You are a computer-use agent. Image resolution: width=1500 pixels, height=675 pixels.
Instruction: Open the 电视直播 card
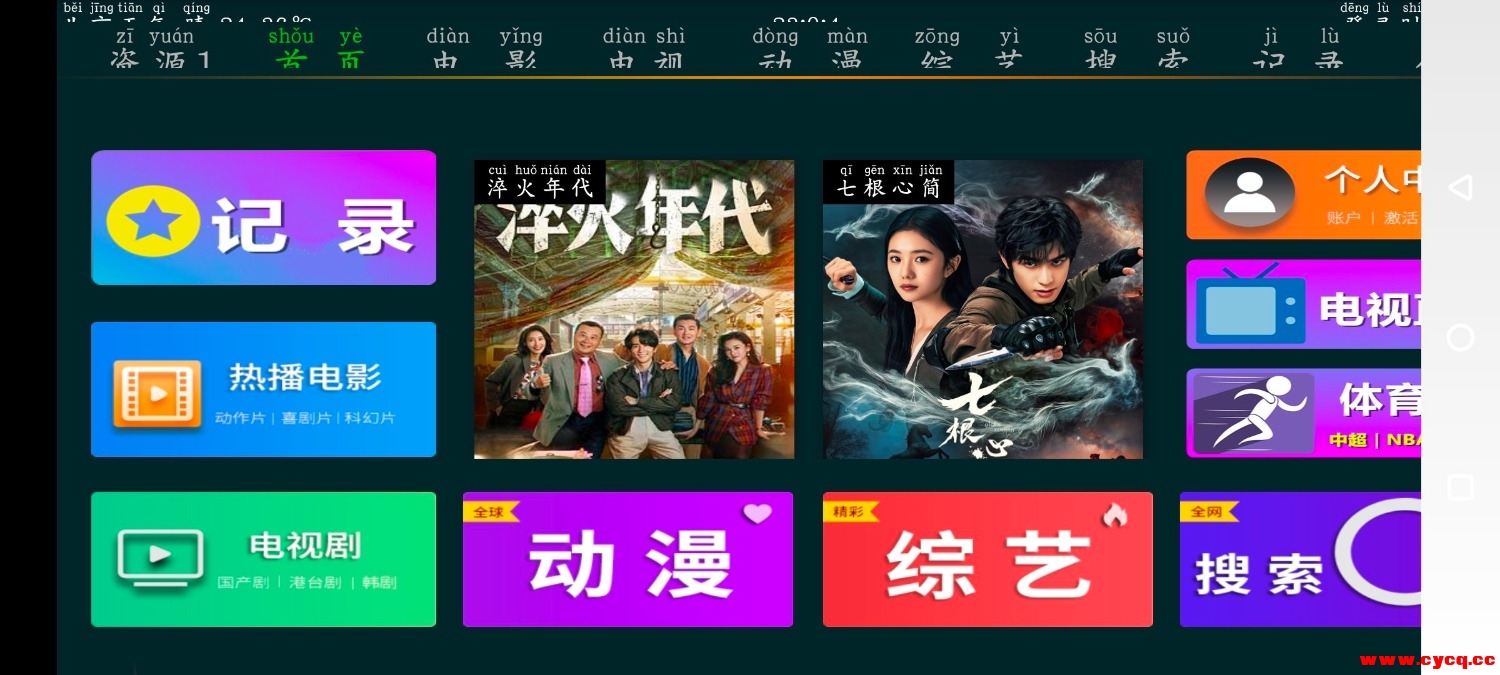coord(1303,304)
